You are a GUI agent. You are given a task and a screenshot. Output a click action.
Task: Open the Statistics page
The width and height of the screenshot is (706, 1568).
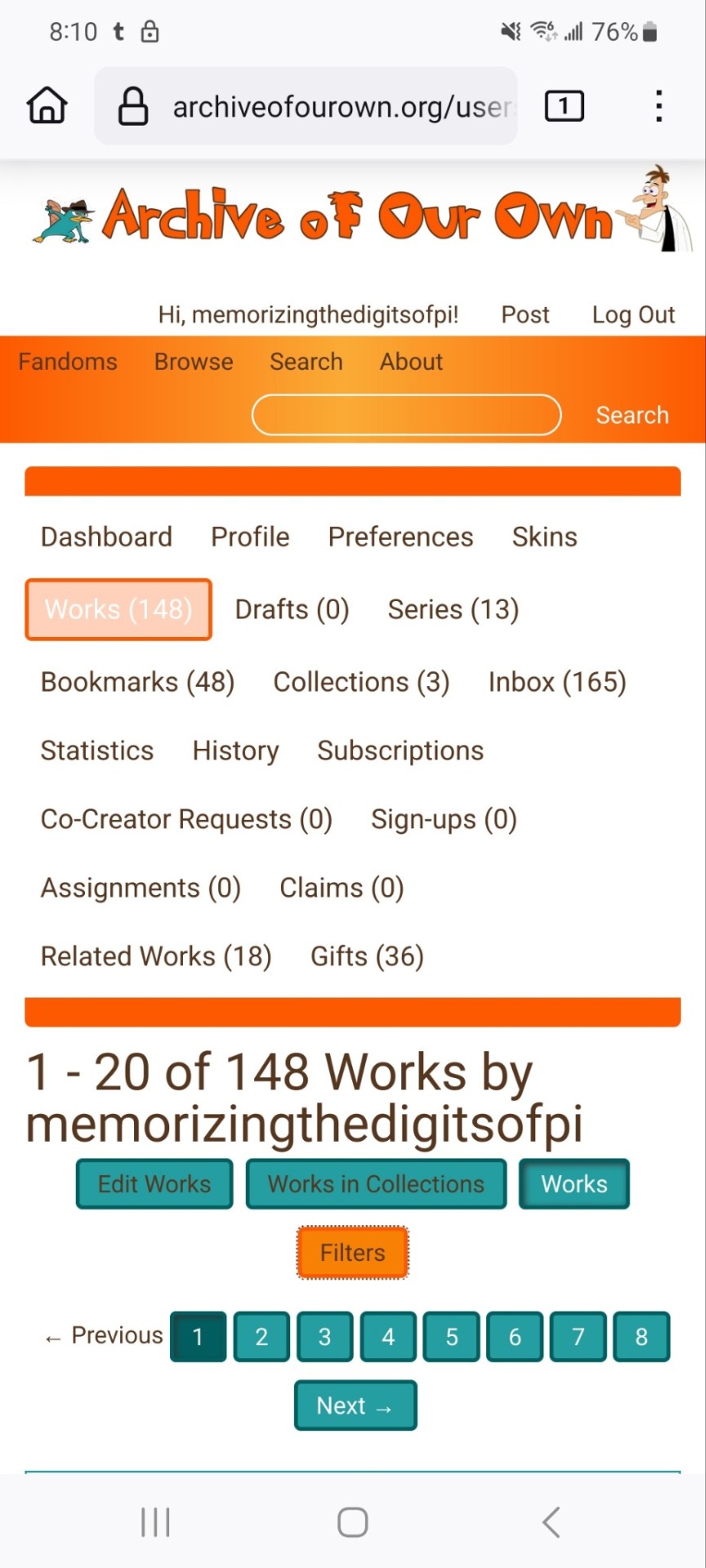coord(97,751)
